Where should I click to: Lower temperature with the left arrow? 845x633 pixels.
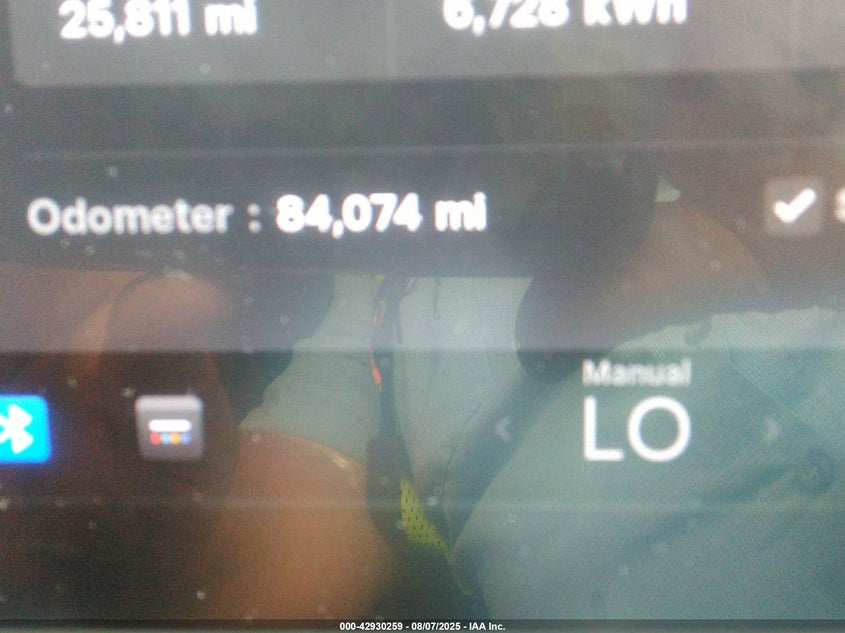[x=505, y=429]
